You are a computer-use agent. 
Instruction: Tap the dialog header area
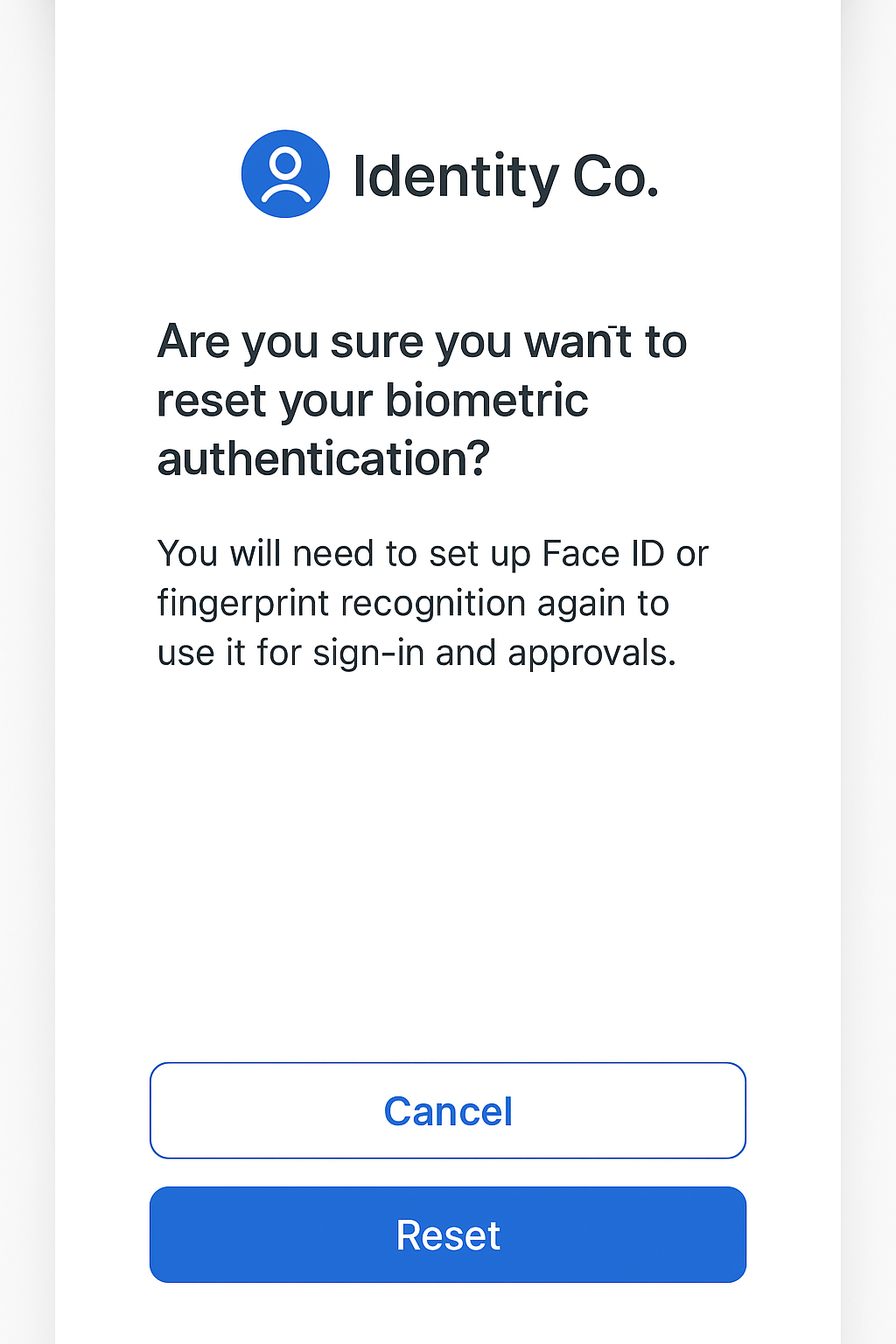(x=448, y=174)
